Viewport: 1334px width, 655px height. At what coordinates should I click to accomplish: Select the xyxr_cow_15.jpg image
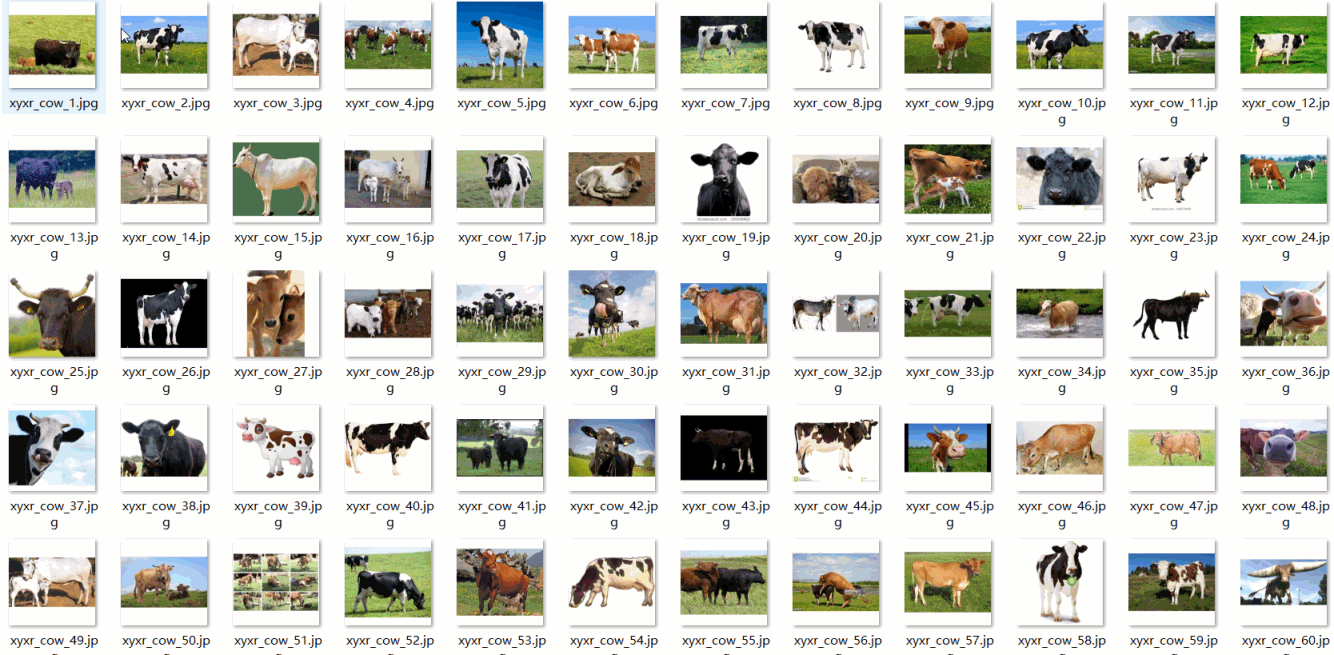(x=276, y=179)
